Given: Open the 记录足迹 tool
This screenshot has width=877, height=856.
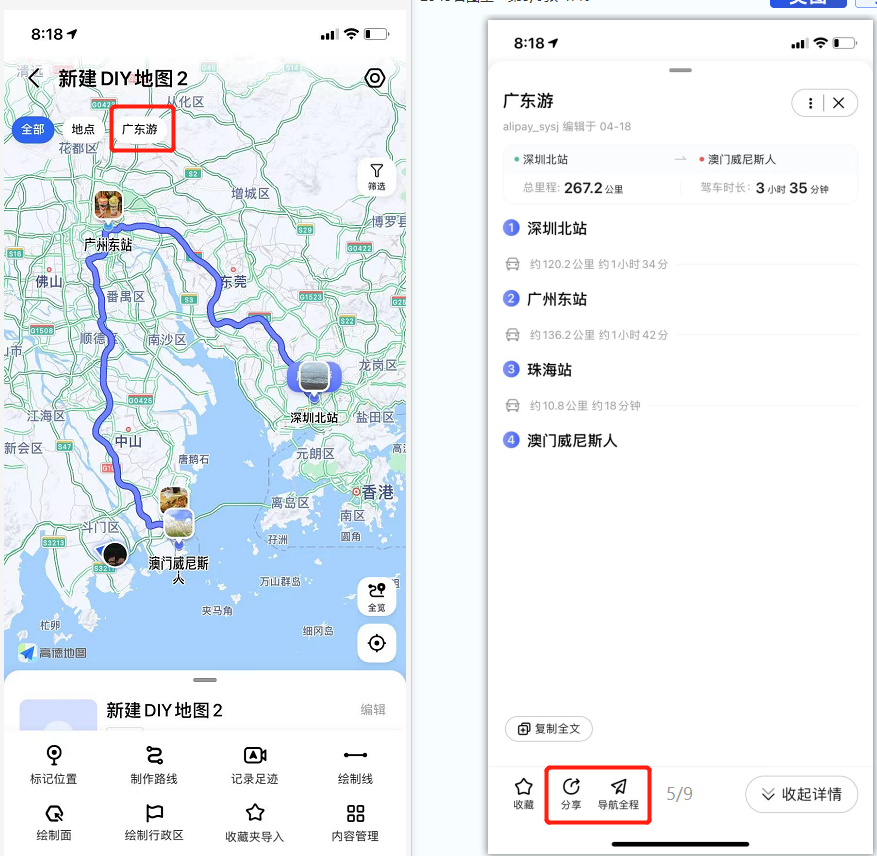Looking at the screenshot, I should point(255,765).
